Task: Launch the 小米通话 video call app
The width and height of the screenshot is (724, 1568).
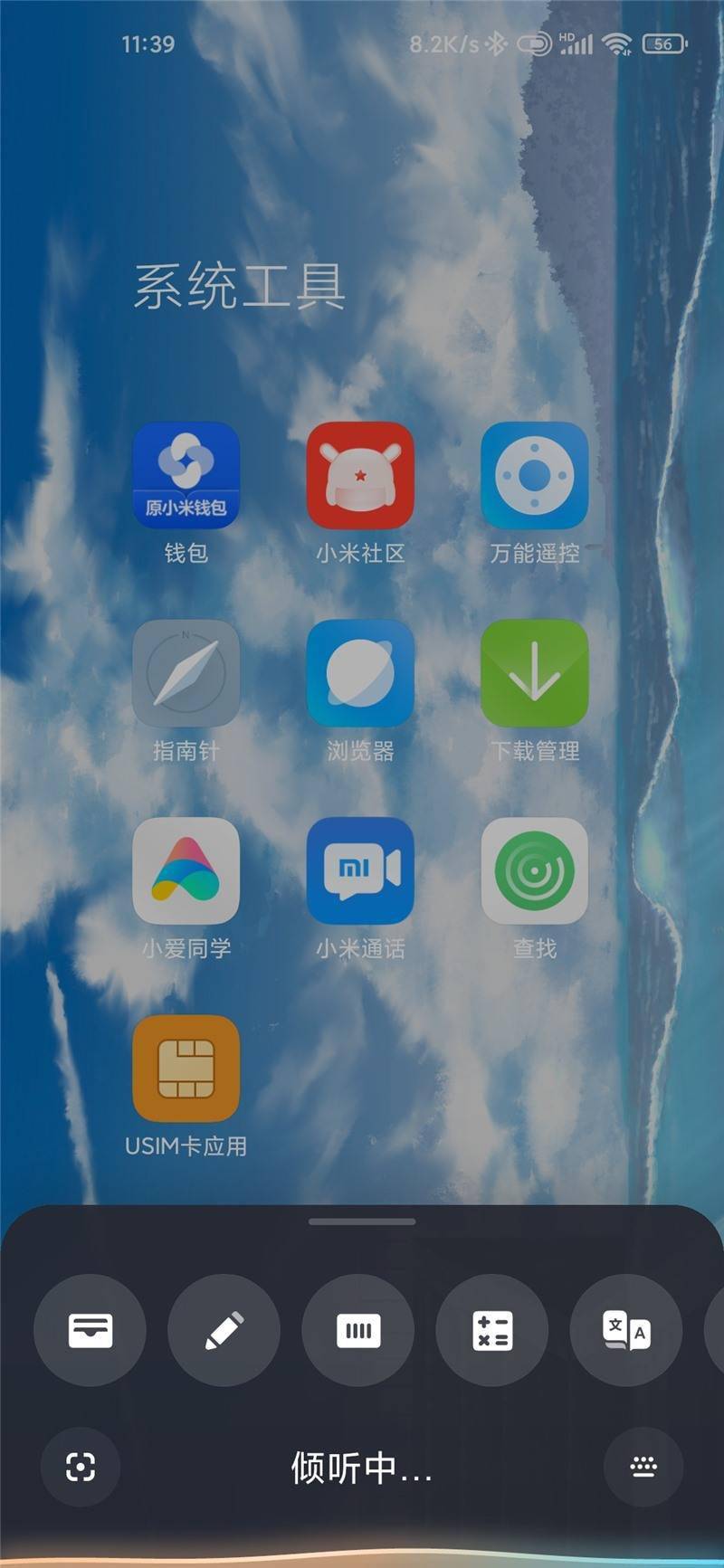Action: coord(360,871)
